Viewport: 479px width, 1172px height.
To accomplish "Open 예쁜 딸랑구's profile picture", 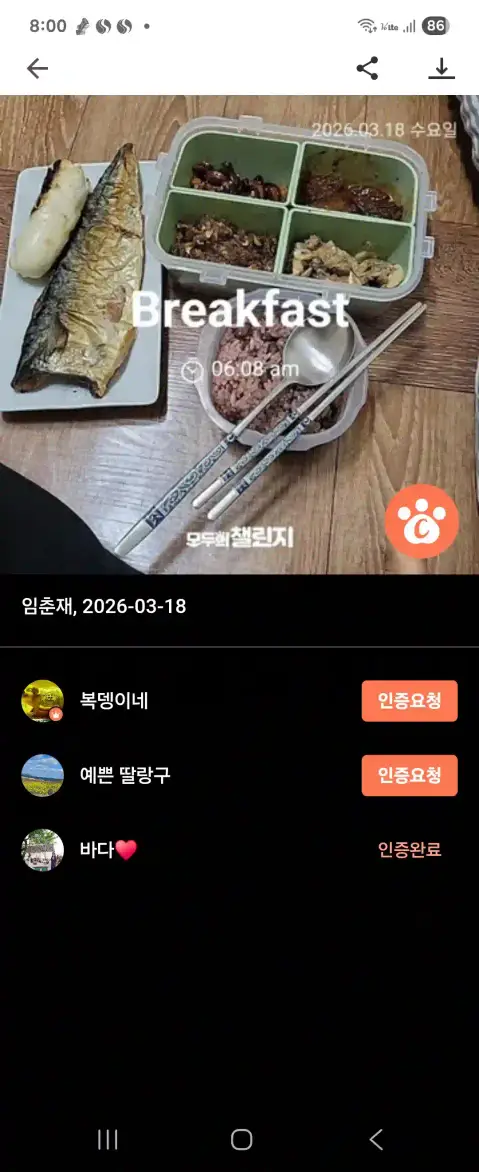I will [43, 775].
